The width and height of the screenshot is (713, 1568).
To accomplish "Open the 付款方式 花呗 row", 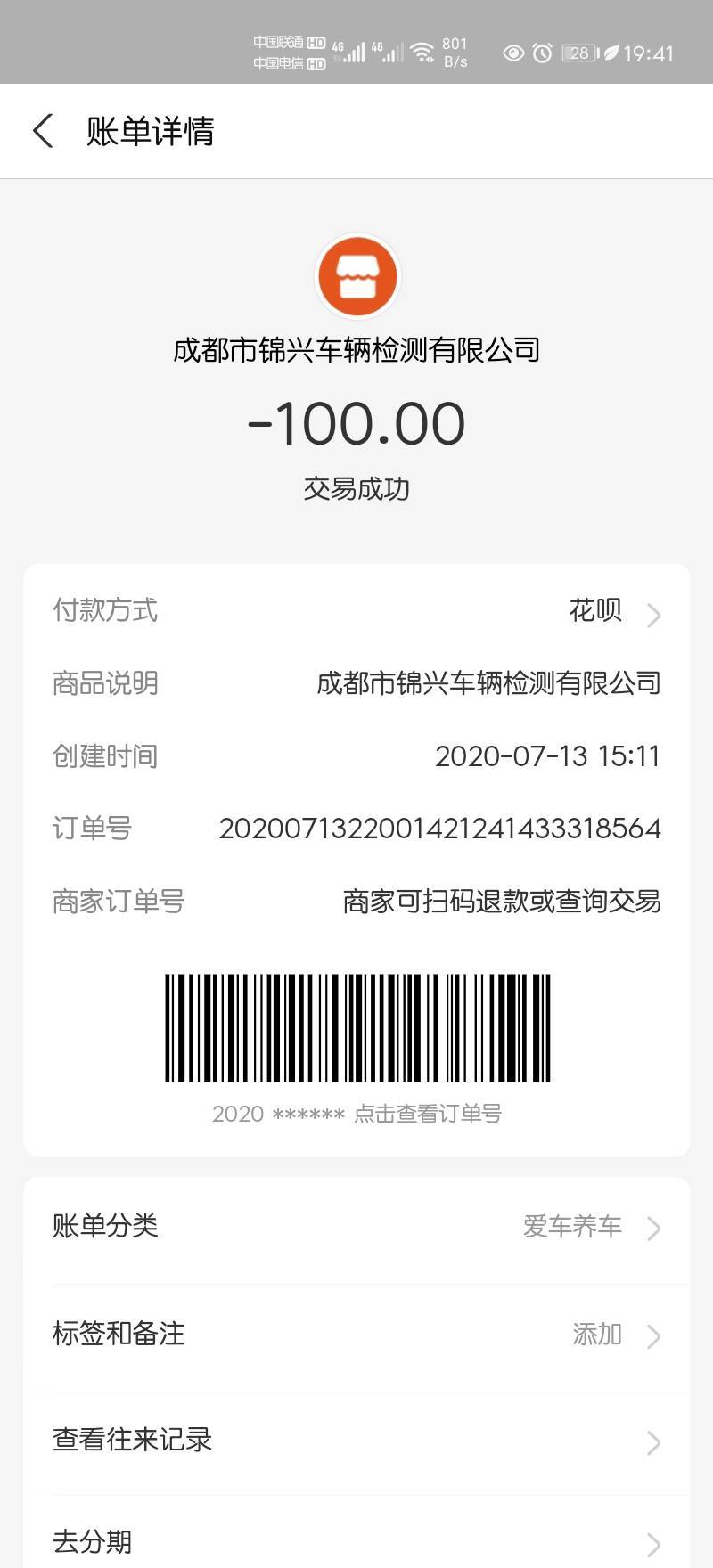I will pos(356,611).
